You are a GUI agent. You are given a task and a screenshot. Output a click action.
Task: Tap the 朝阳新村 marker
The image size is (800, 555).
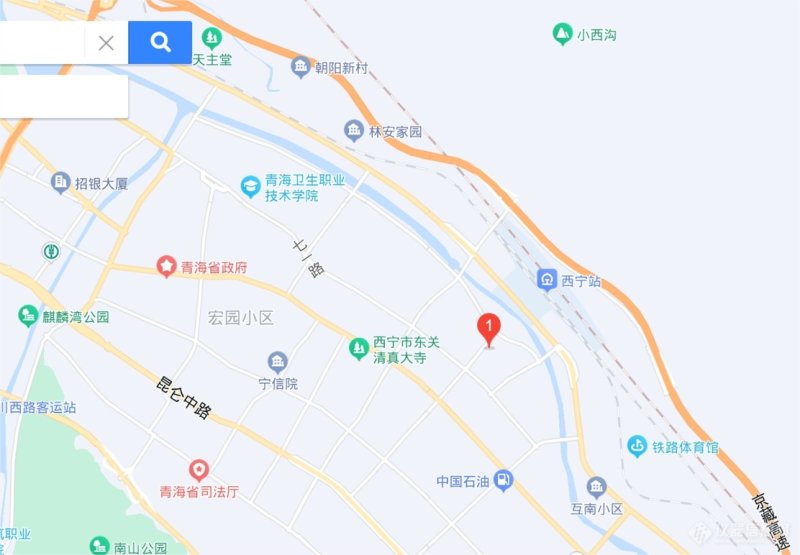[x=301, y=67]
